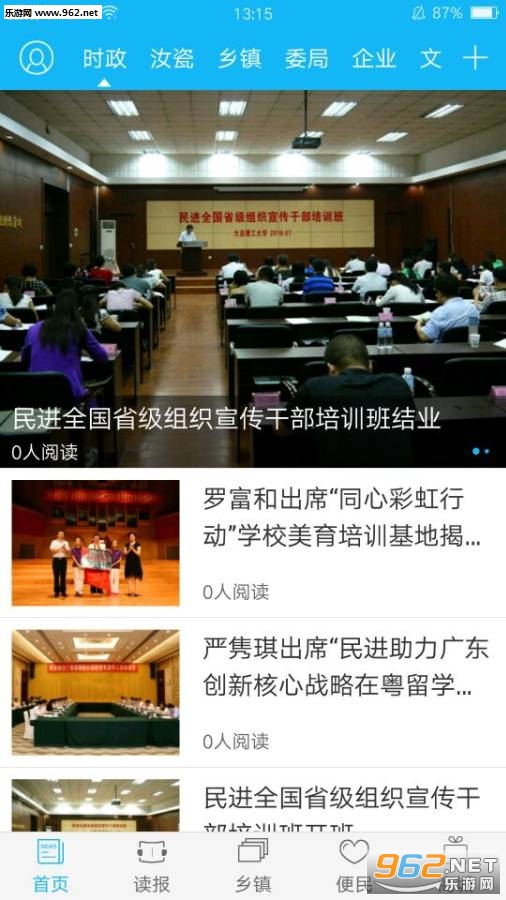
Task: Open the banner about 民进全国省级组织宣传干部培训班结业
Action: pos(253,279)
